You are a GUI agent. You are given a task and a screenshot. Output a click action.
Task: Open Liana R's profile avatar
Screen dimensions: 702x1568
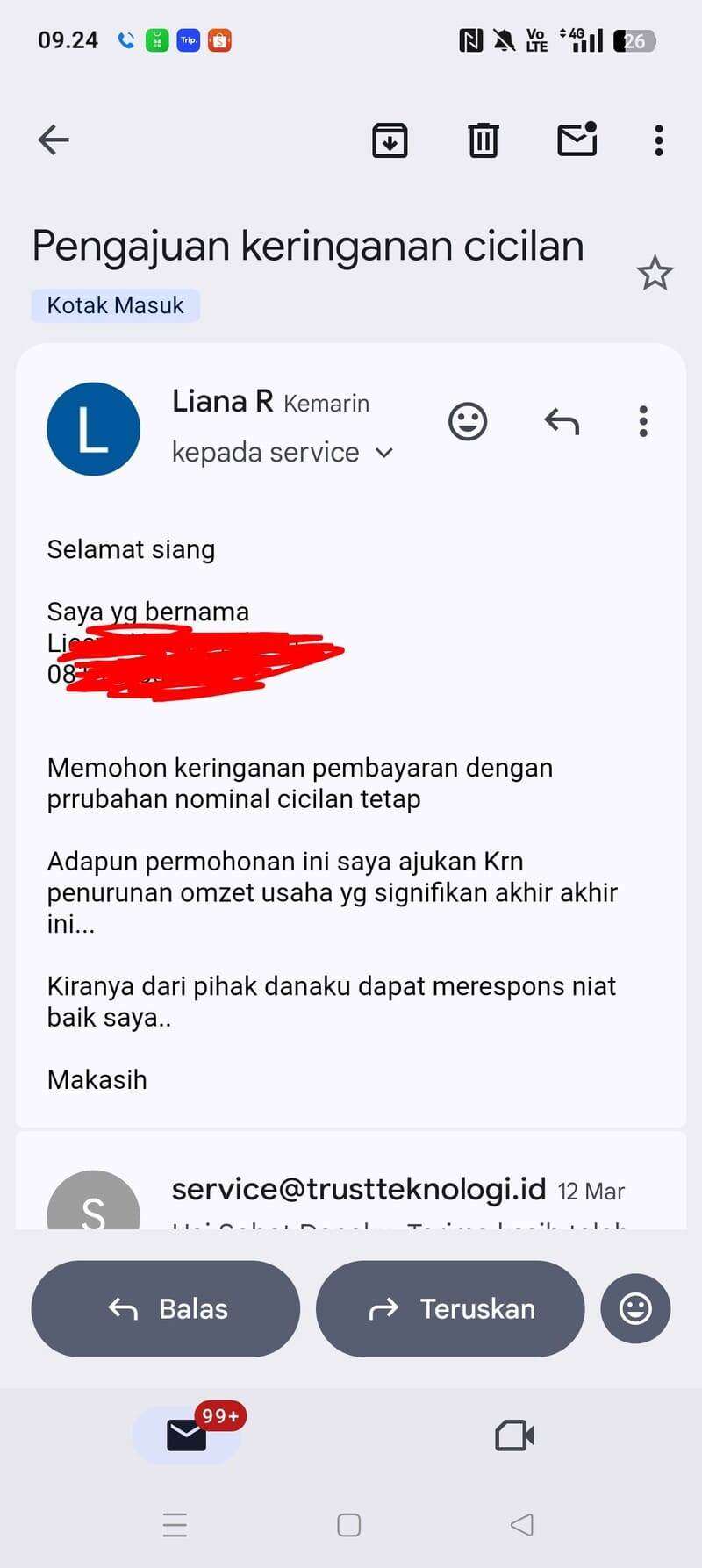pyautogui.click(x=93, y=429)
